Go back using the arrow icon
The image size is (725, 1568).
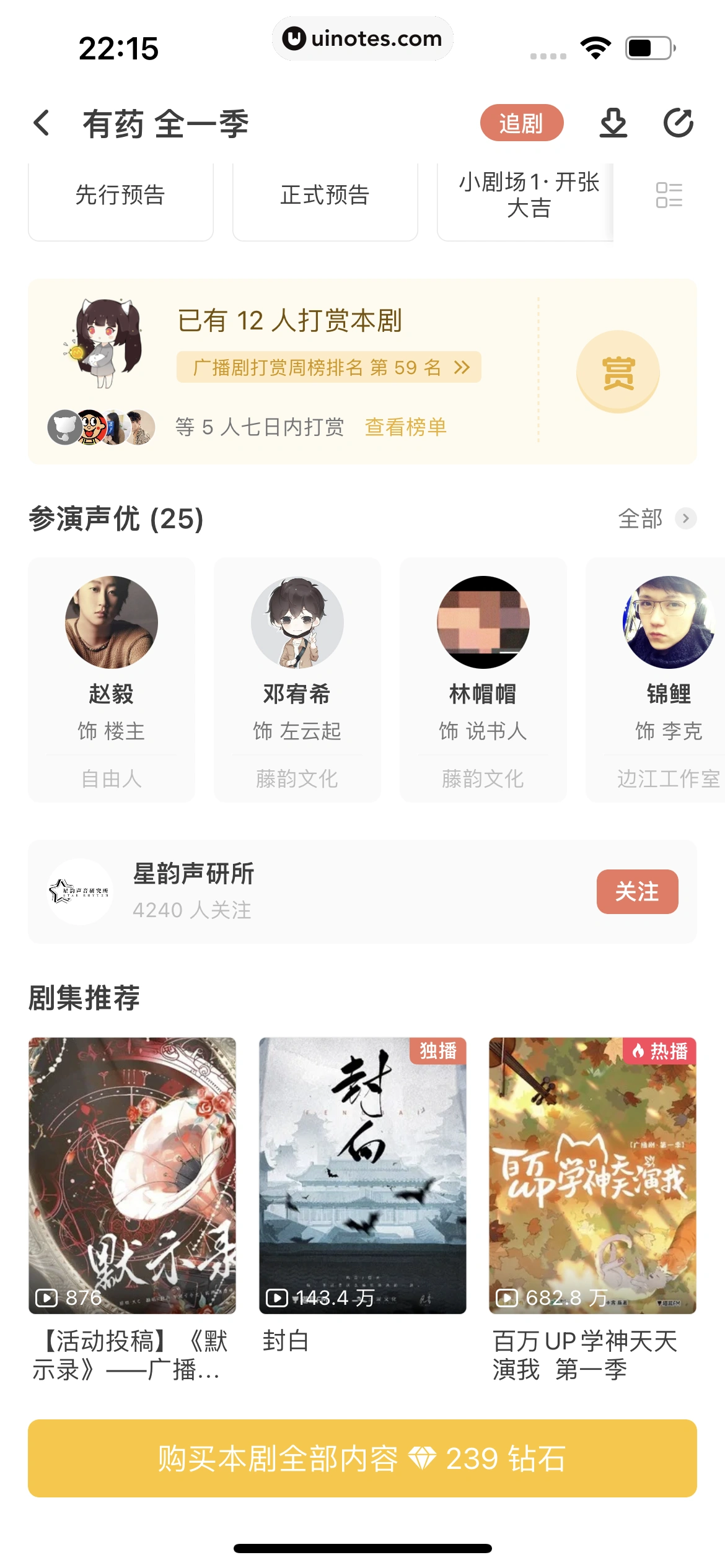[42, 123]
